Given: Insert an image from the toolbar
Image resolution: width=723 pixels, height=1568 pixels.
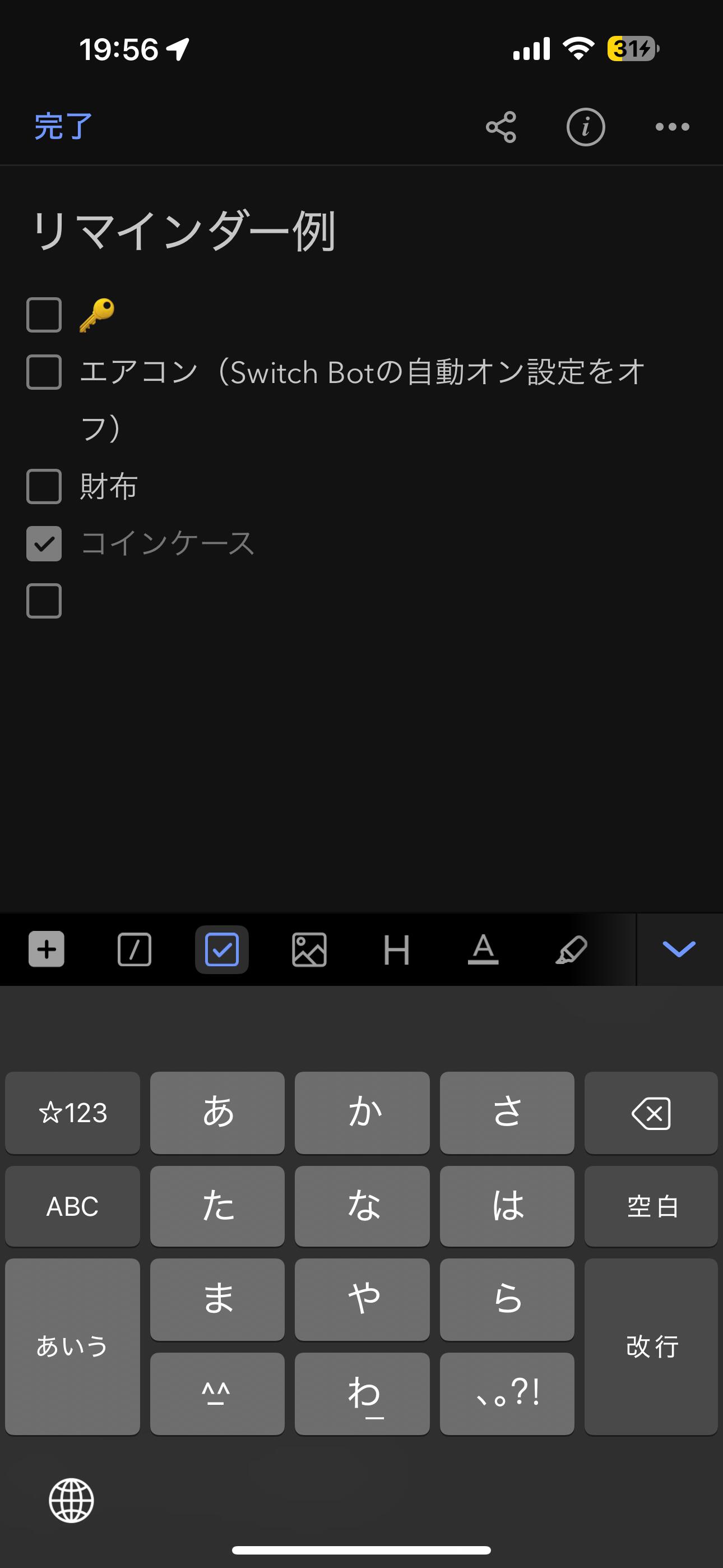Looking at the screenshot, I should 309,949.
